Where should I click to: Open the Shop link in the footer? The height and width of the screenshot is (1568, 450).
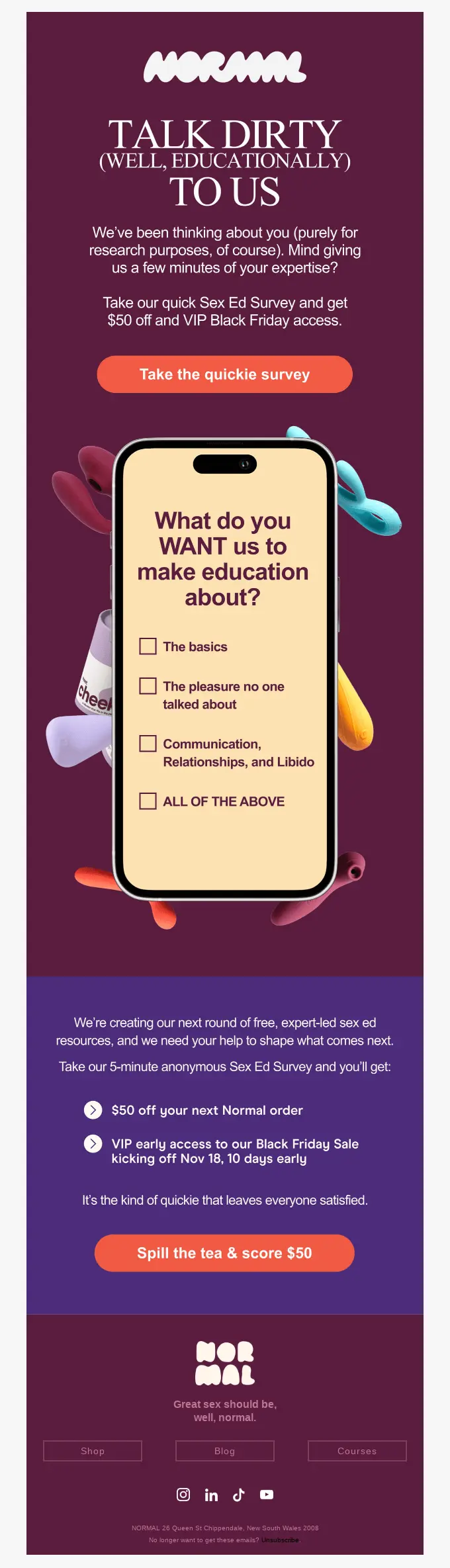pyautogui.click(x=93, y=1451)
